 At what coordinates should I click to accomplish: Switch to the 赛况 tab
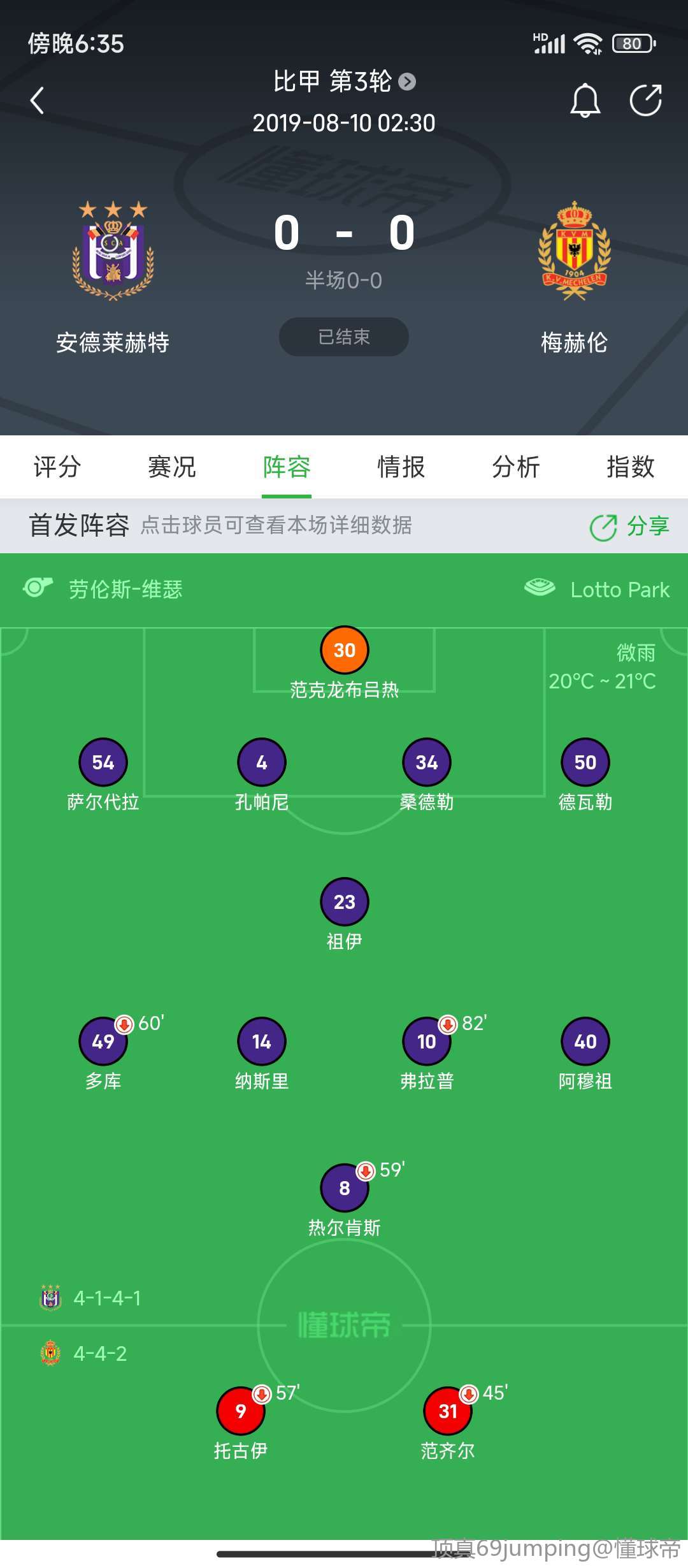(x=171, y=467)
